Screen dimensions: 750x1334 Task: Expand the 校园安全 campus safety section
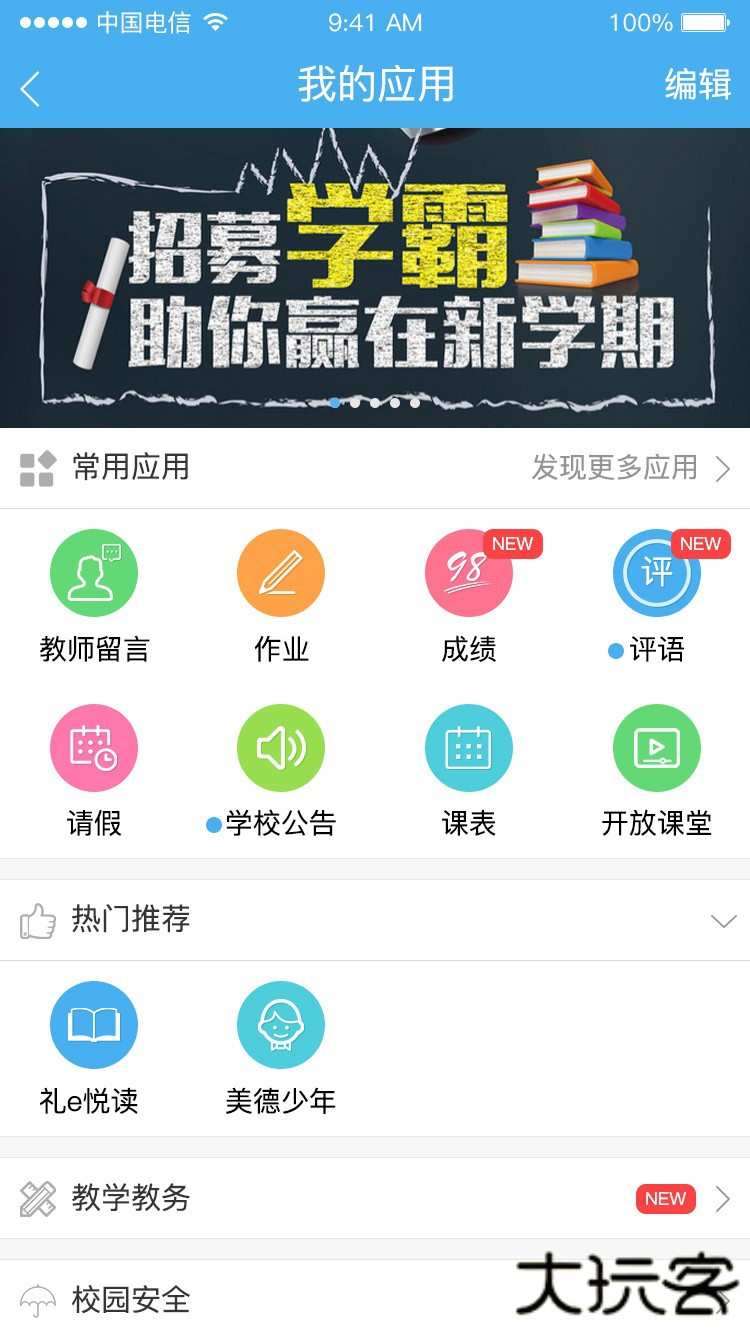pyautogui.click(x=375, y=1300)
